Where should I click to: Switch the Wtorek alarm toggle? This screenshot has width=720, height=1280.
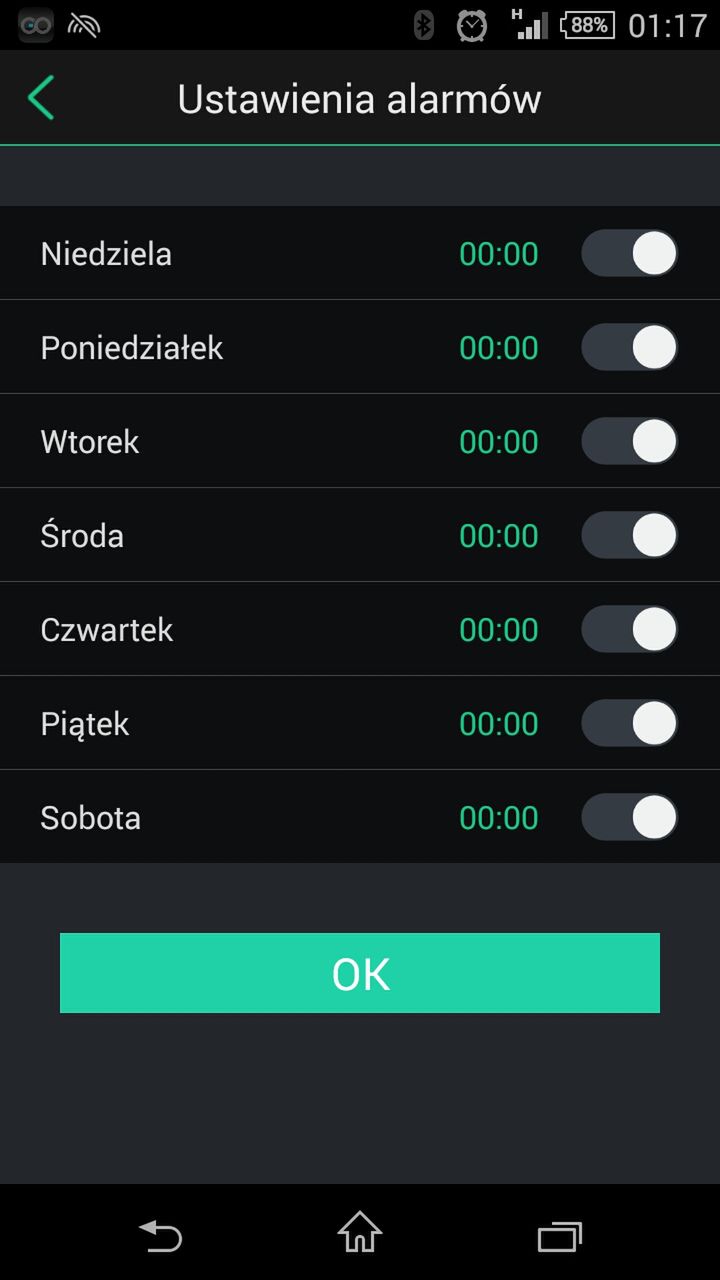tap(629, 441)
